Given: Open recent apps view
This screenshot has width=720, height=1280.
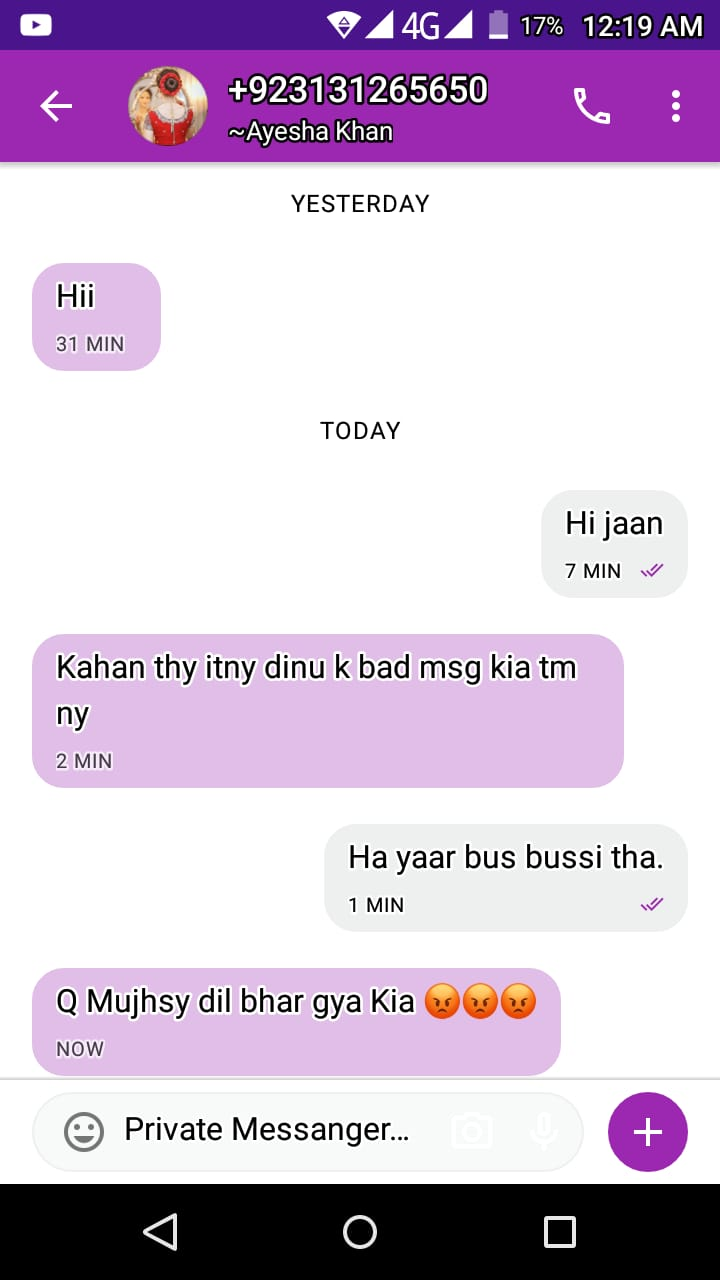Looking at the screenshot, I should tap(559, 1232).
